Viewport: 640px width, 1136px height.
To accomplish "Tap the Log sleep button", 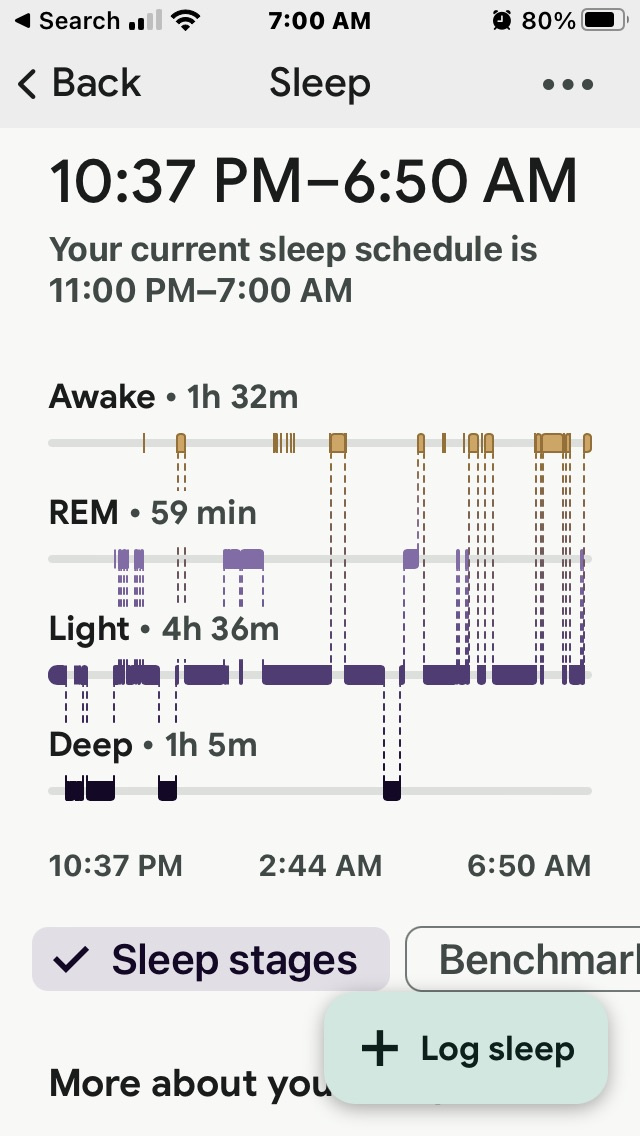I will click(x=466, y=1049).
